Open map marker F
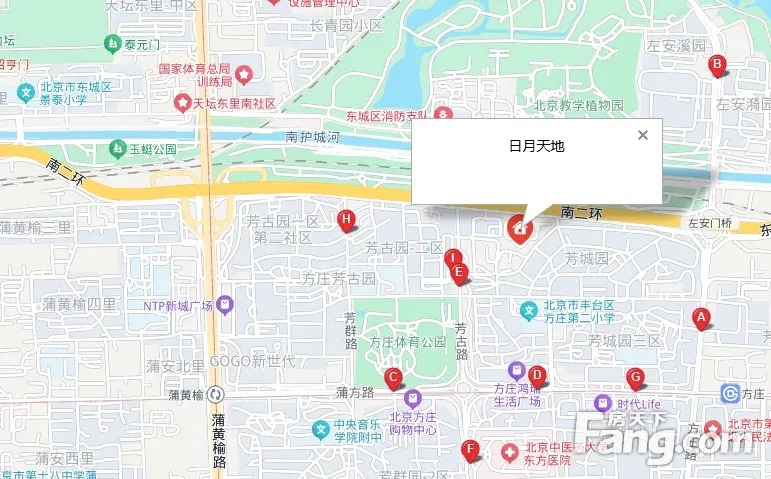 [470, 450]
